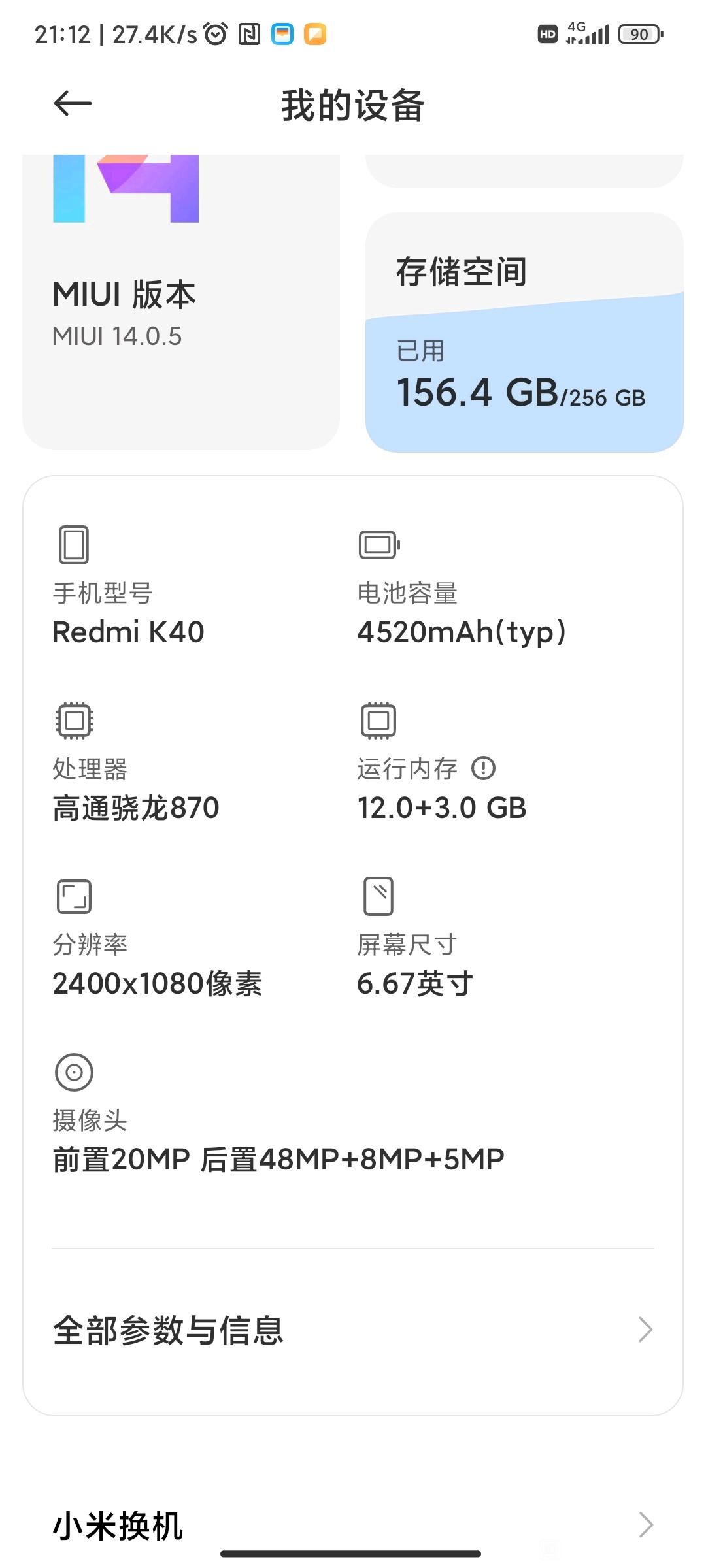Go back using the top-left arrow
The image size is (706, 1568).
pyautogui.click(x=73, y=104)
